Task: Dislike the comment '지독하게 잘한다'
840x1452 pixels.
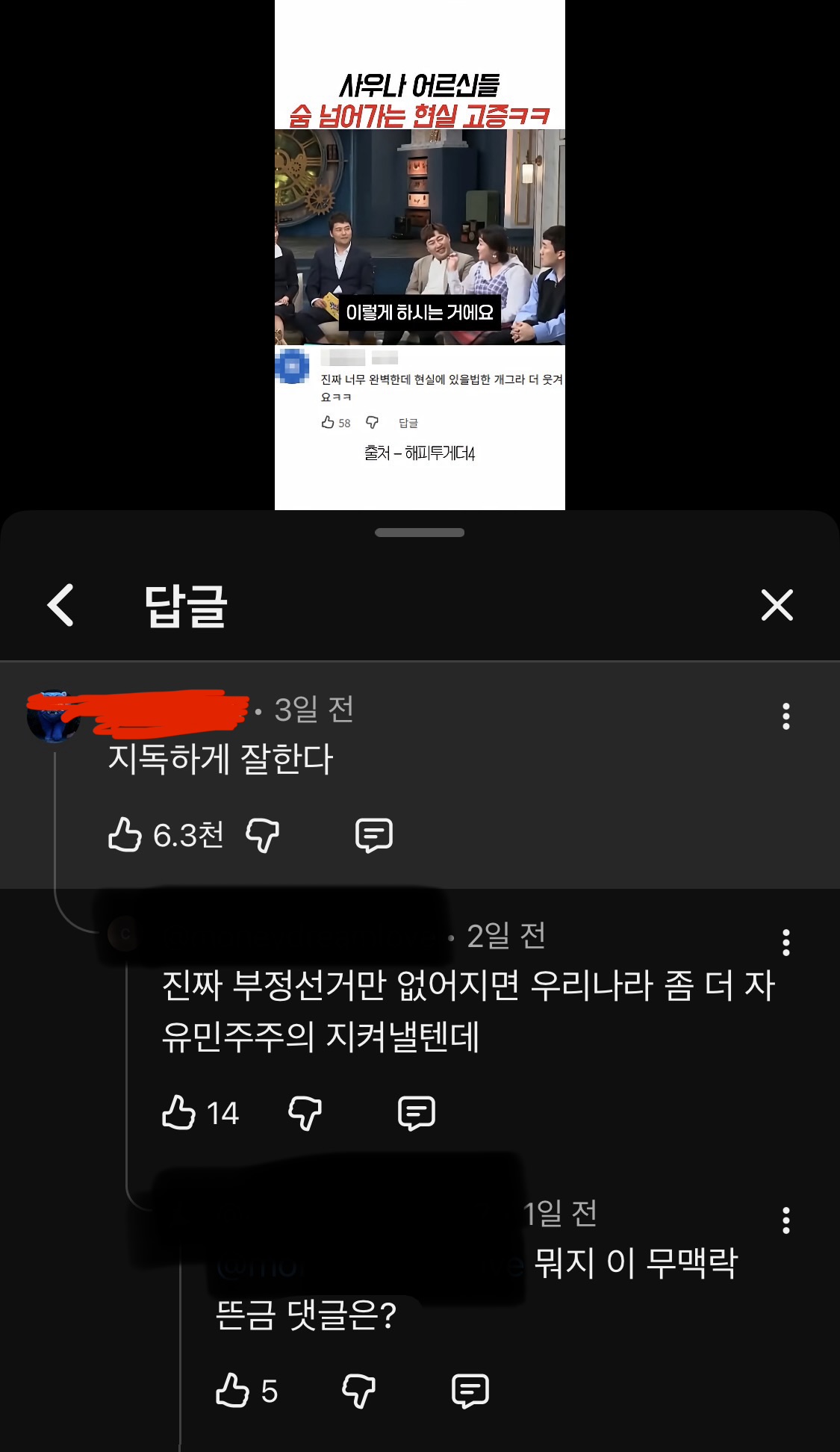Action: (263, 835)
